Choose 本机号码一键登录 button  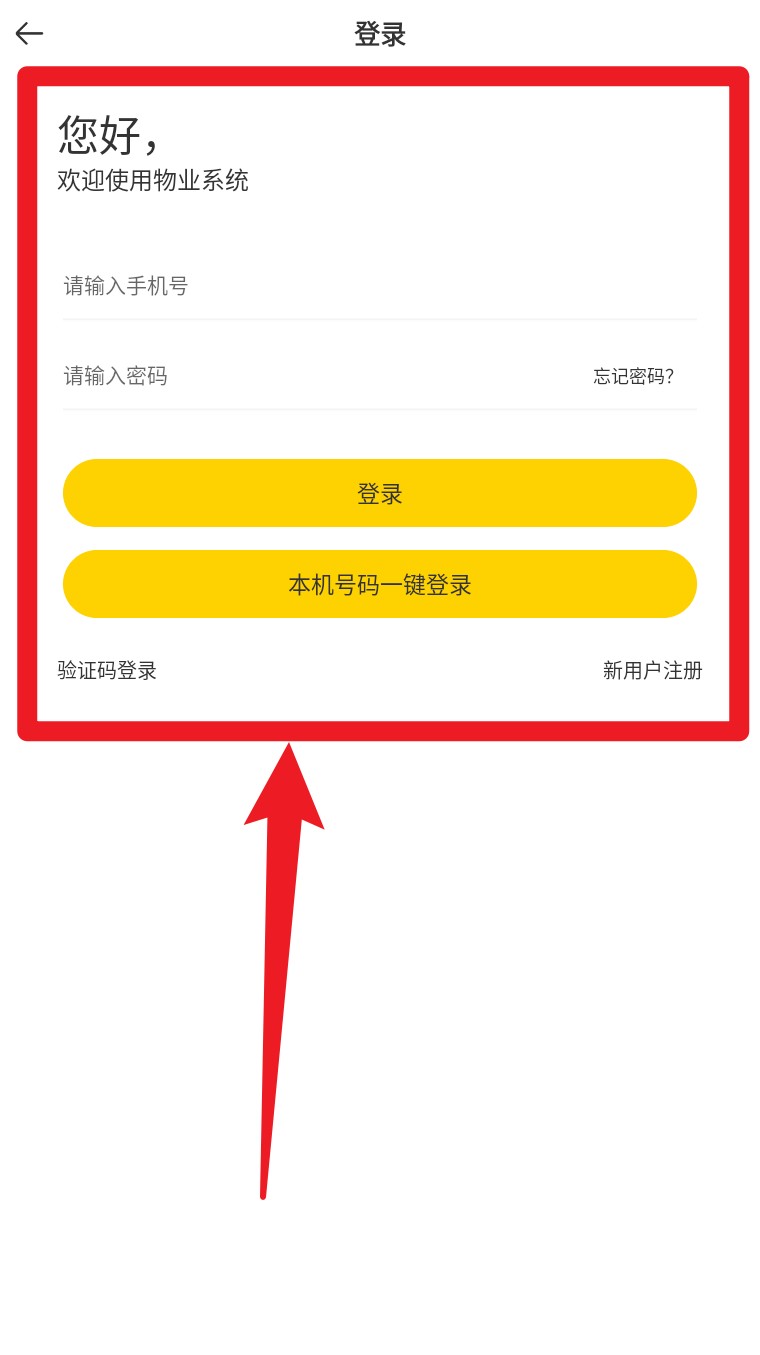(x=379, y=585)
